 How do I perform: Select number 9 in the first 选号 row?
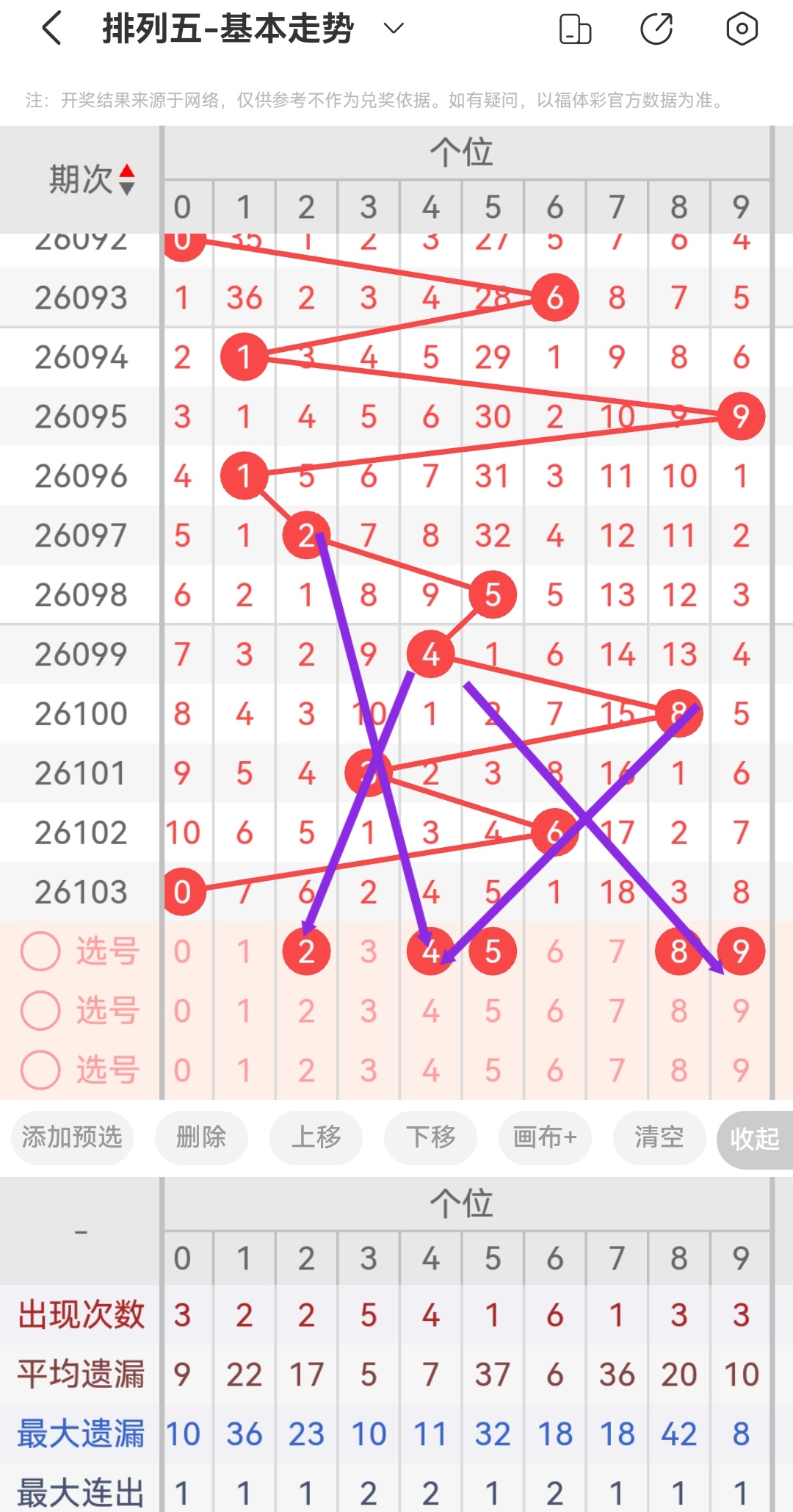pos(741,949)
